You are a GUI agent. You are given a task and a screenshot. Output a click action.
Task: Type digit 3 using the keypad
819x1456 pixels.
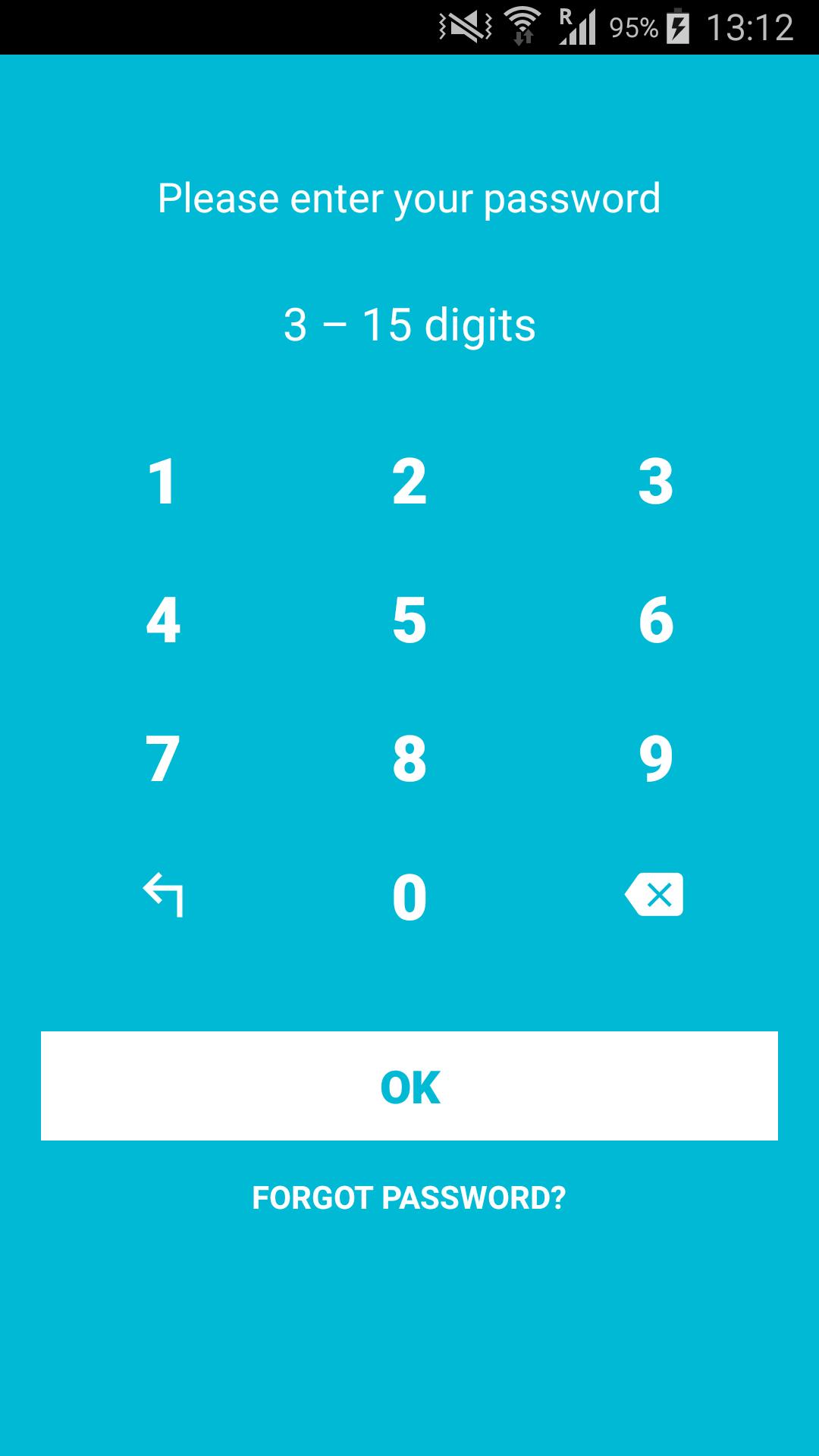[656, 482]
